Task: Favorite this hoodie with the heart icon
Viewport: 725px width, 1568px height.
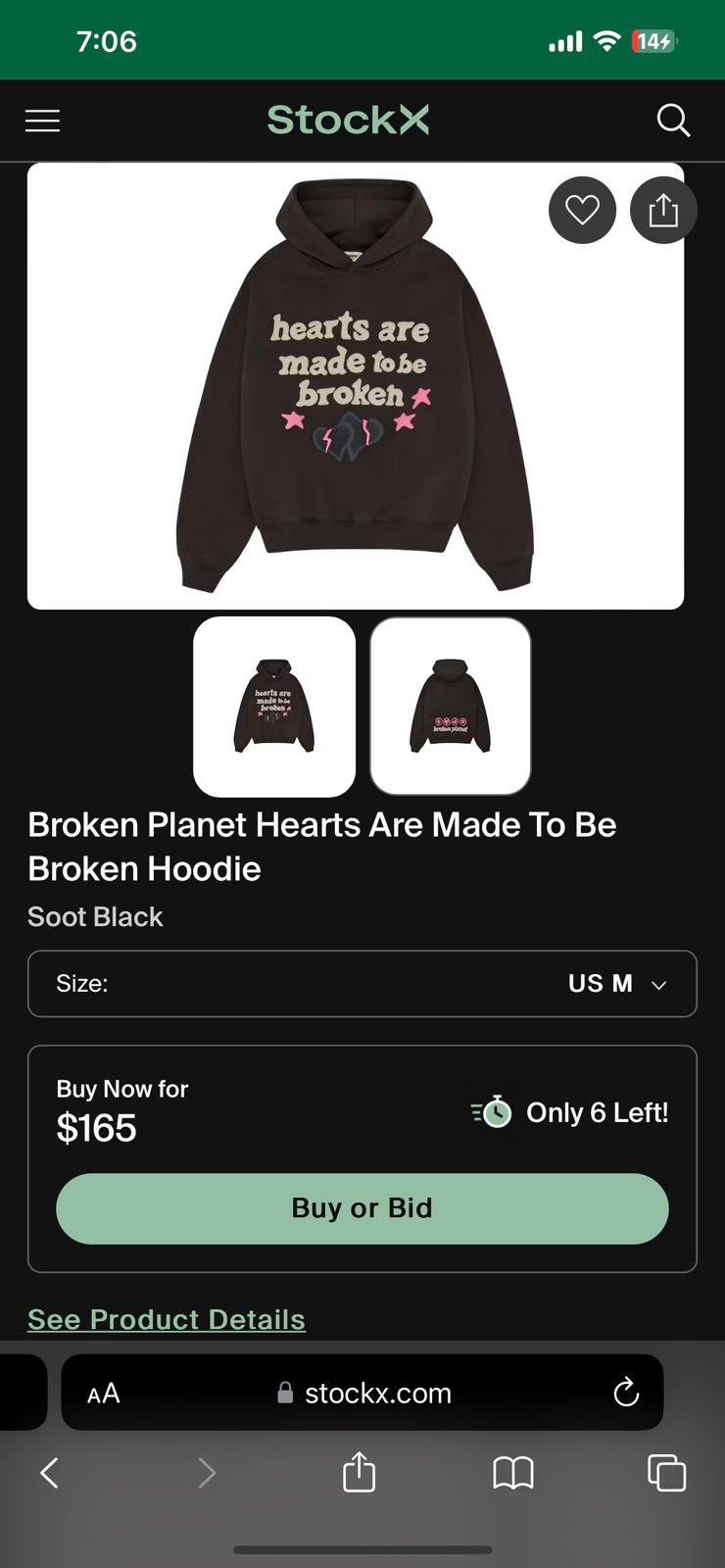Action: [582, 210]
